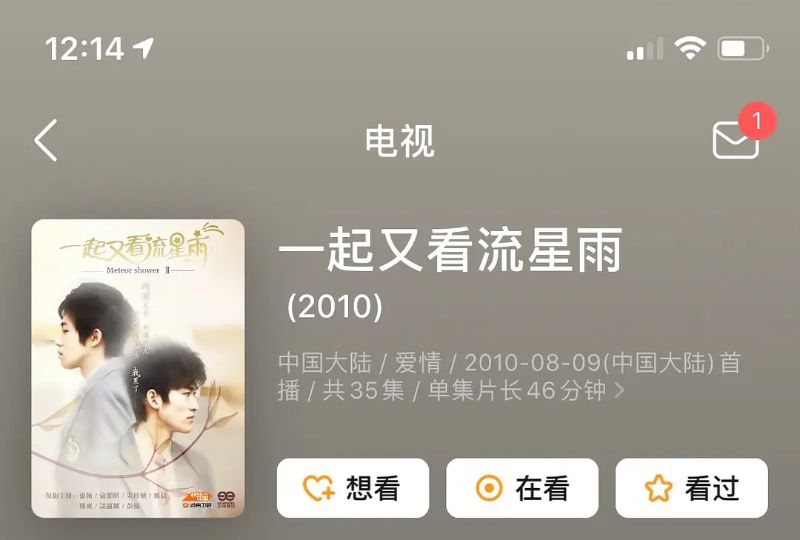Tap the 想看 button
This screenshot has height=540, width=800.
click(x=352, y=488)
